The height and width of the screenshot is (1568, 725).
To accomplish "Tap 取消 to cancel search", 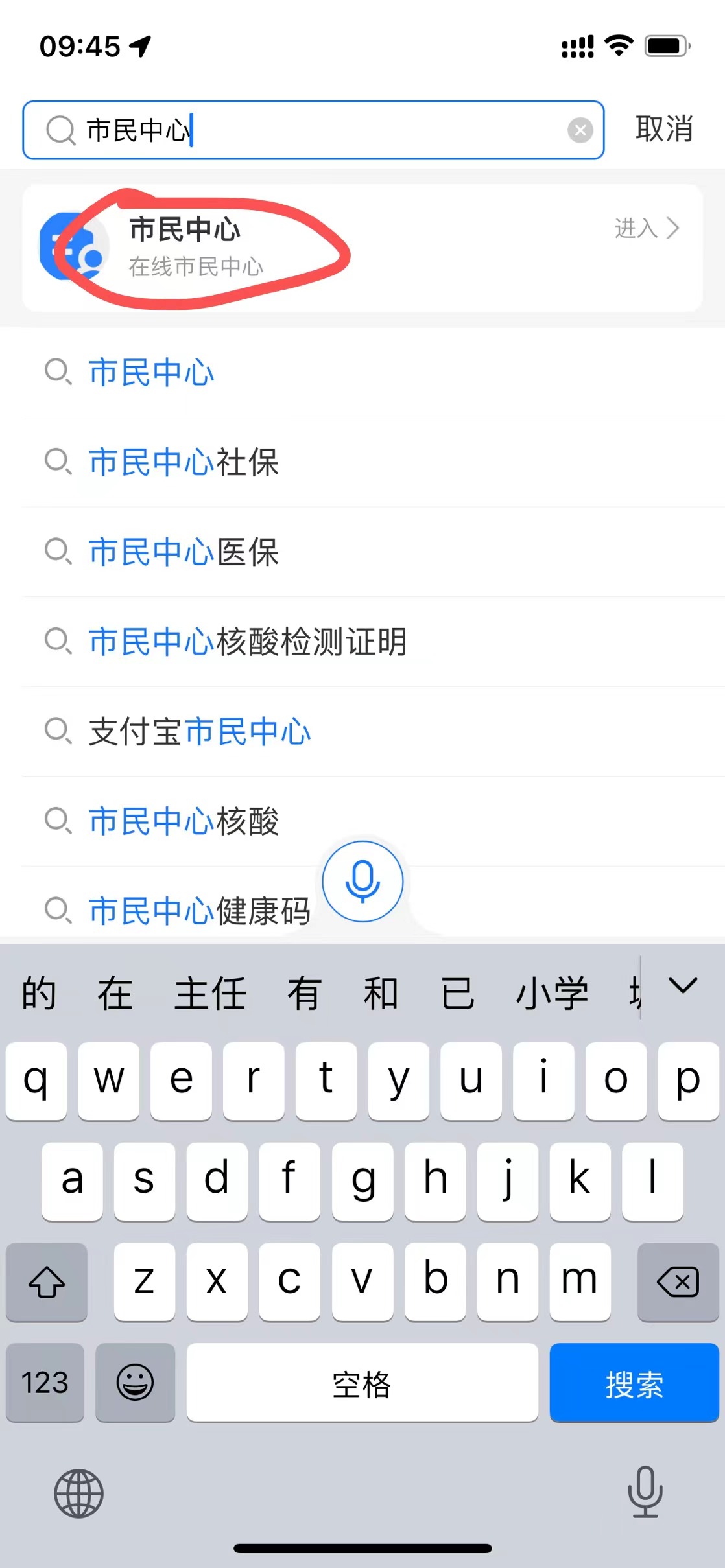I will tap(664, 129).
